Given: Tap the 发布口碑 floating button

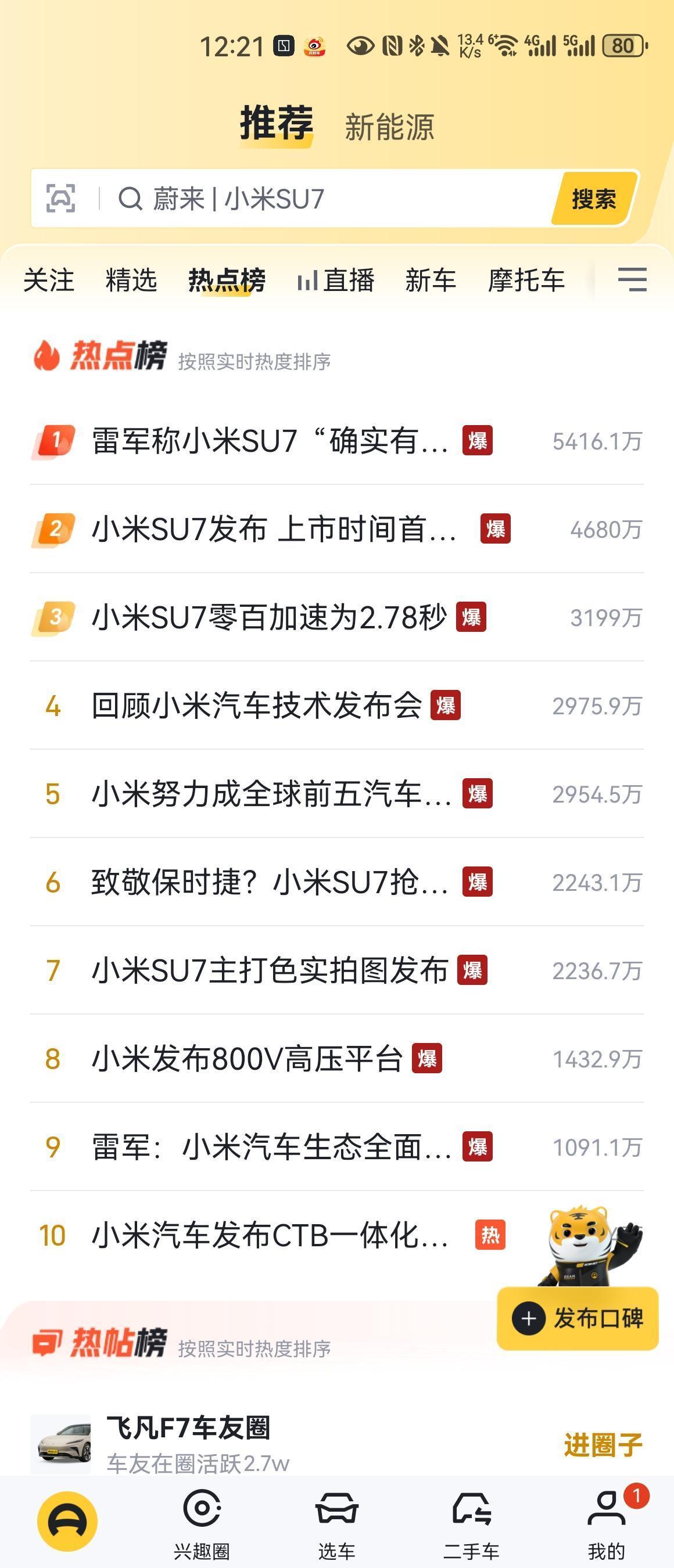Looking at the screenshot, I should pyautogui.click(x=578, y=1318).
